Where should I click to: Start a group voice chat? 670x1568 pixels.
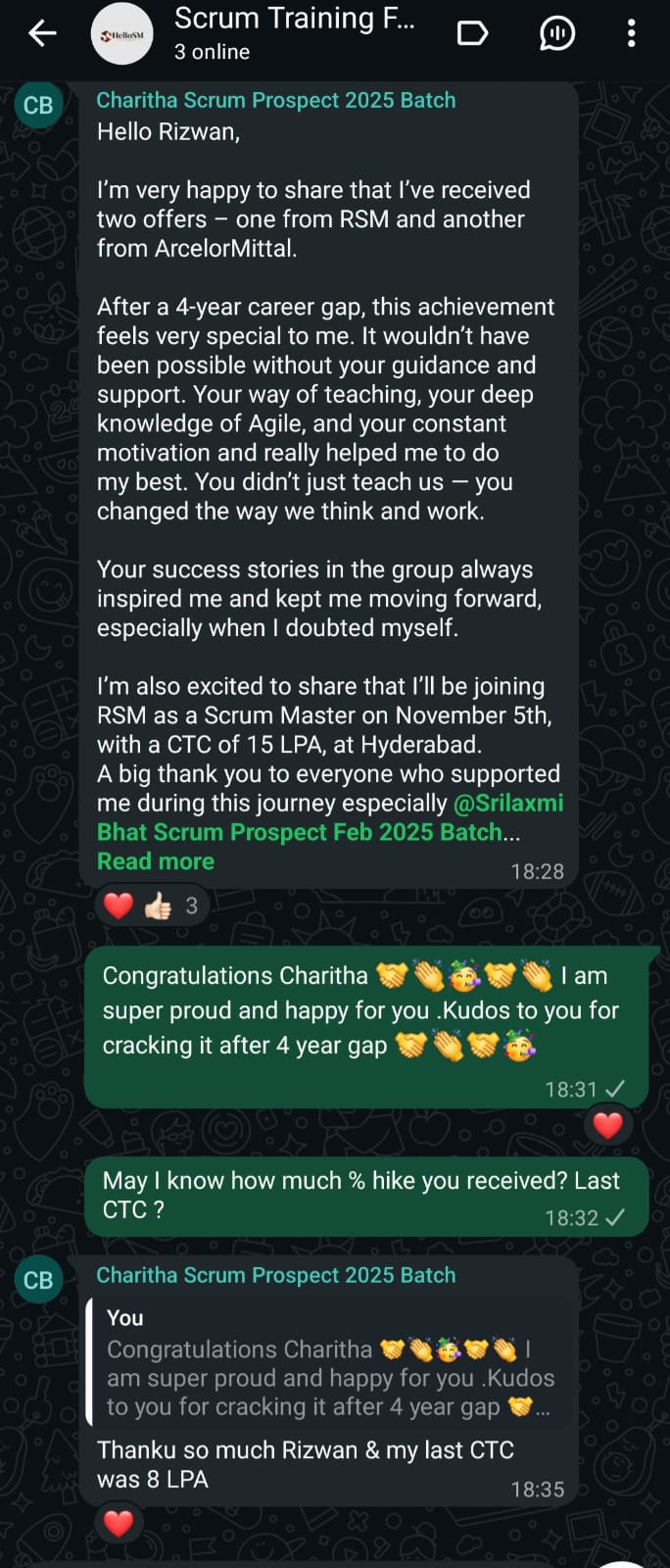click(x=557, y=34)
